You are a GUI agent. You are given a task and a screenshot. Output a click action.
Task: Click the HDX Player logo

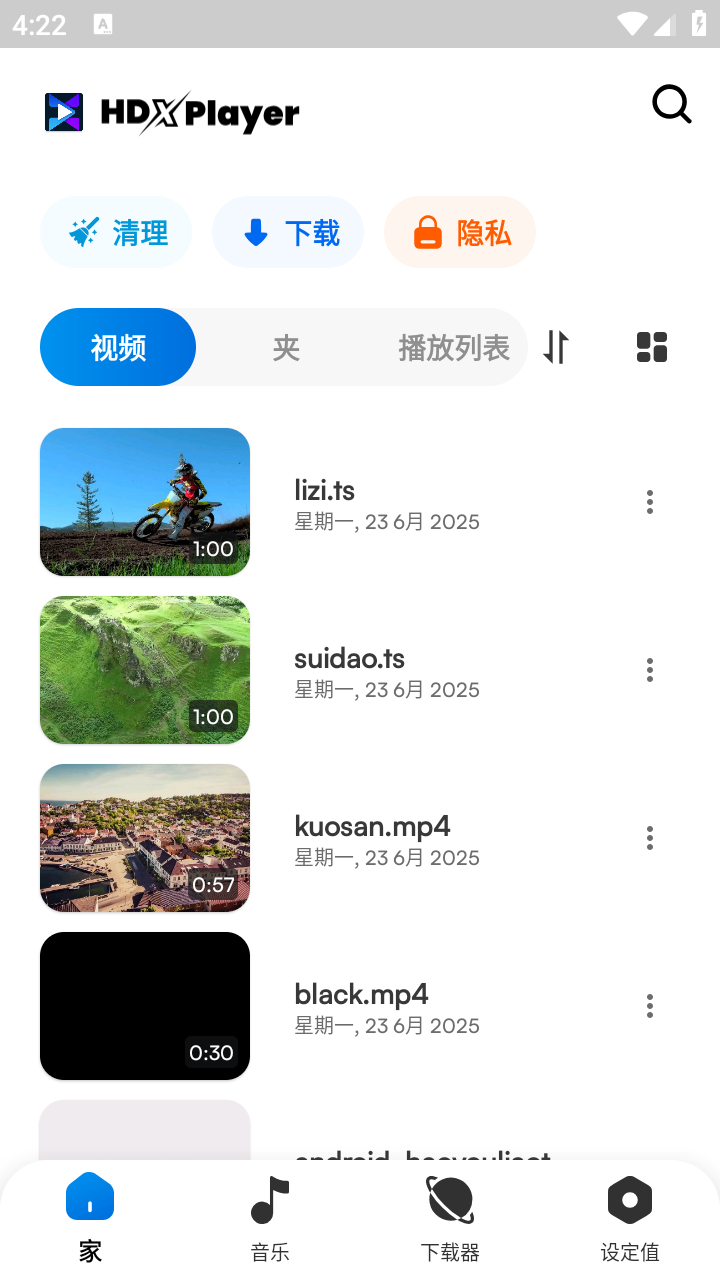click(170, 113)
